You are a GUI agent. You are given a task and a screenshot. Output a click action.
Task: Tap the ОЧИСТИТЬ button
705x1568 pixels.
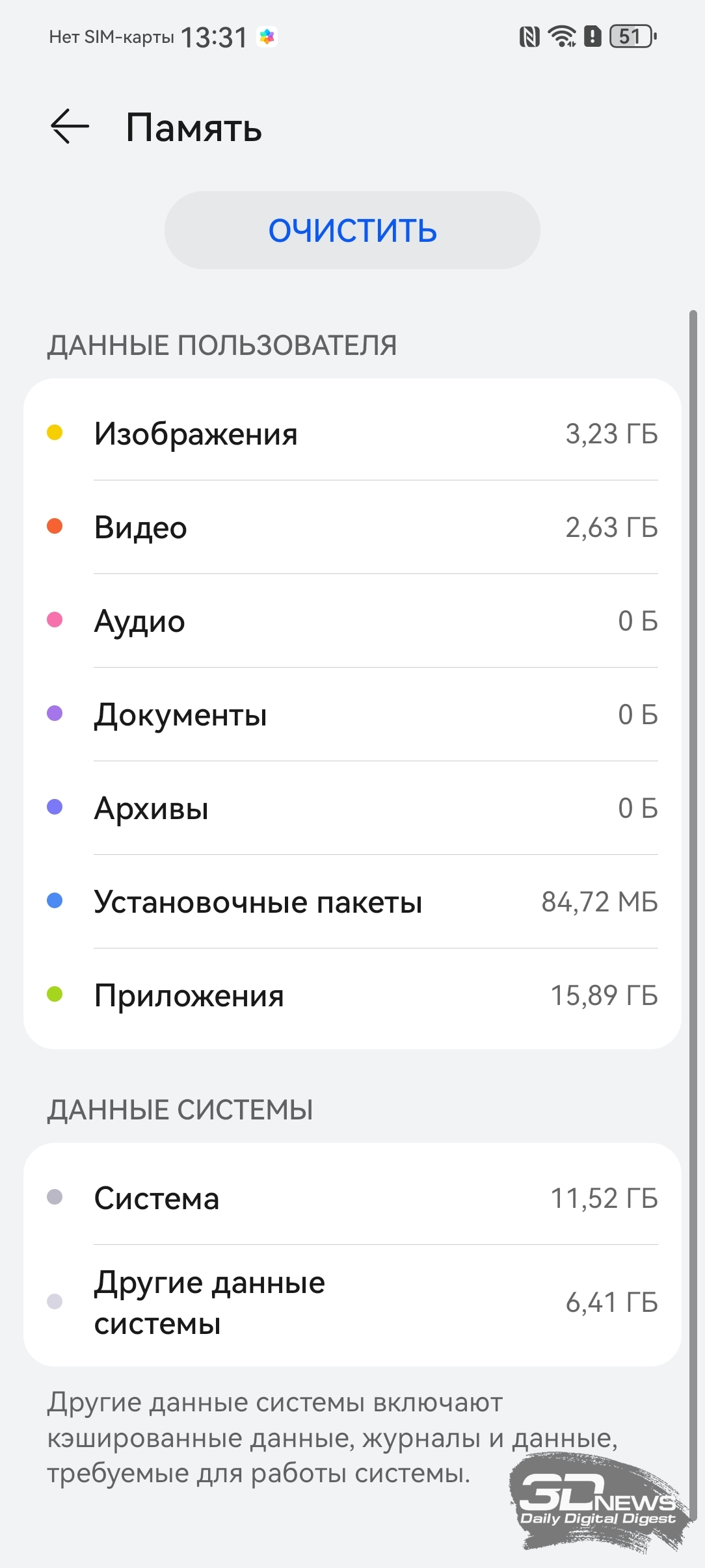point(352,230)
